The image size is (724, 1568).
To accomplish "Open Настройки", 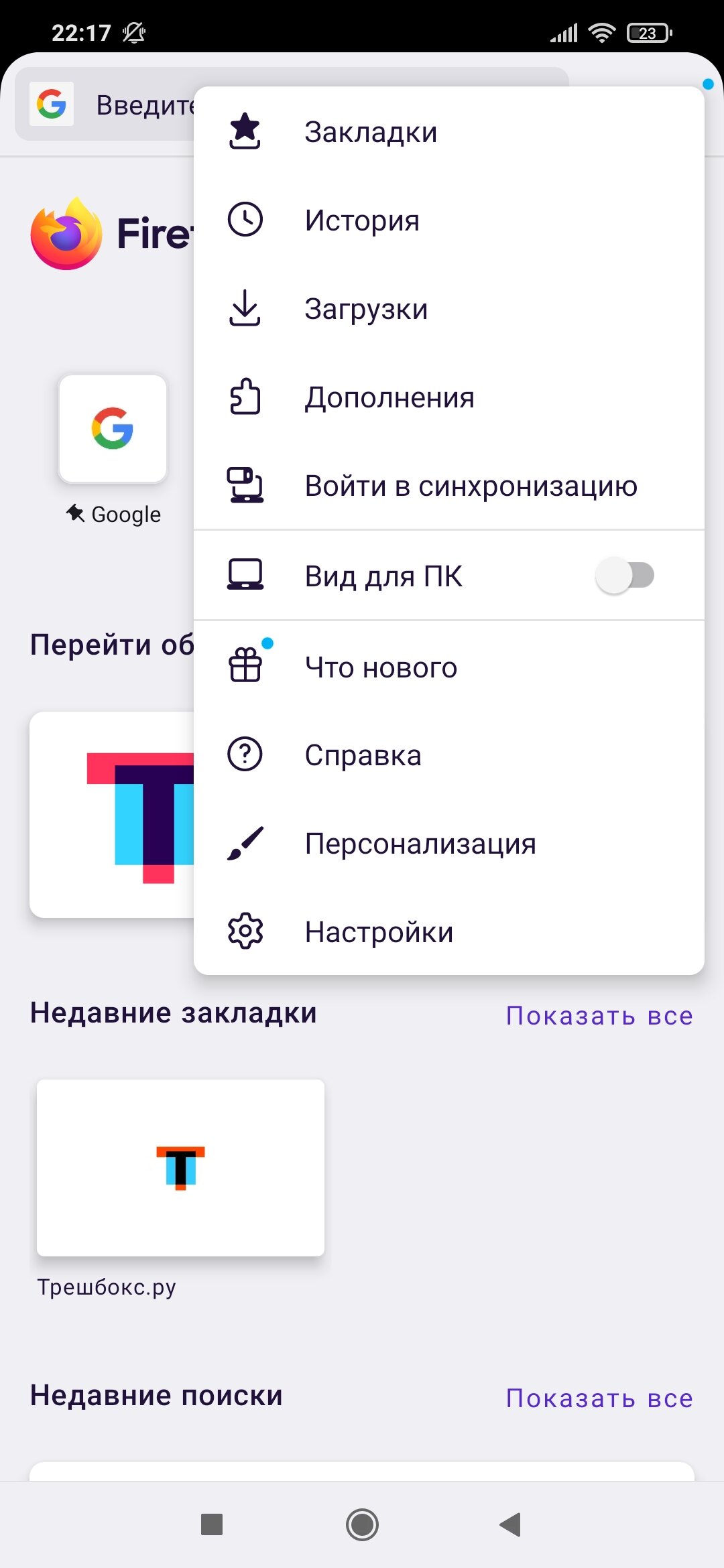I will tap(449, 932).
